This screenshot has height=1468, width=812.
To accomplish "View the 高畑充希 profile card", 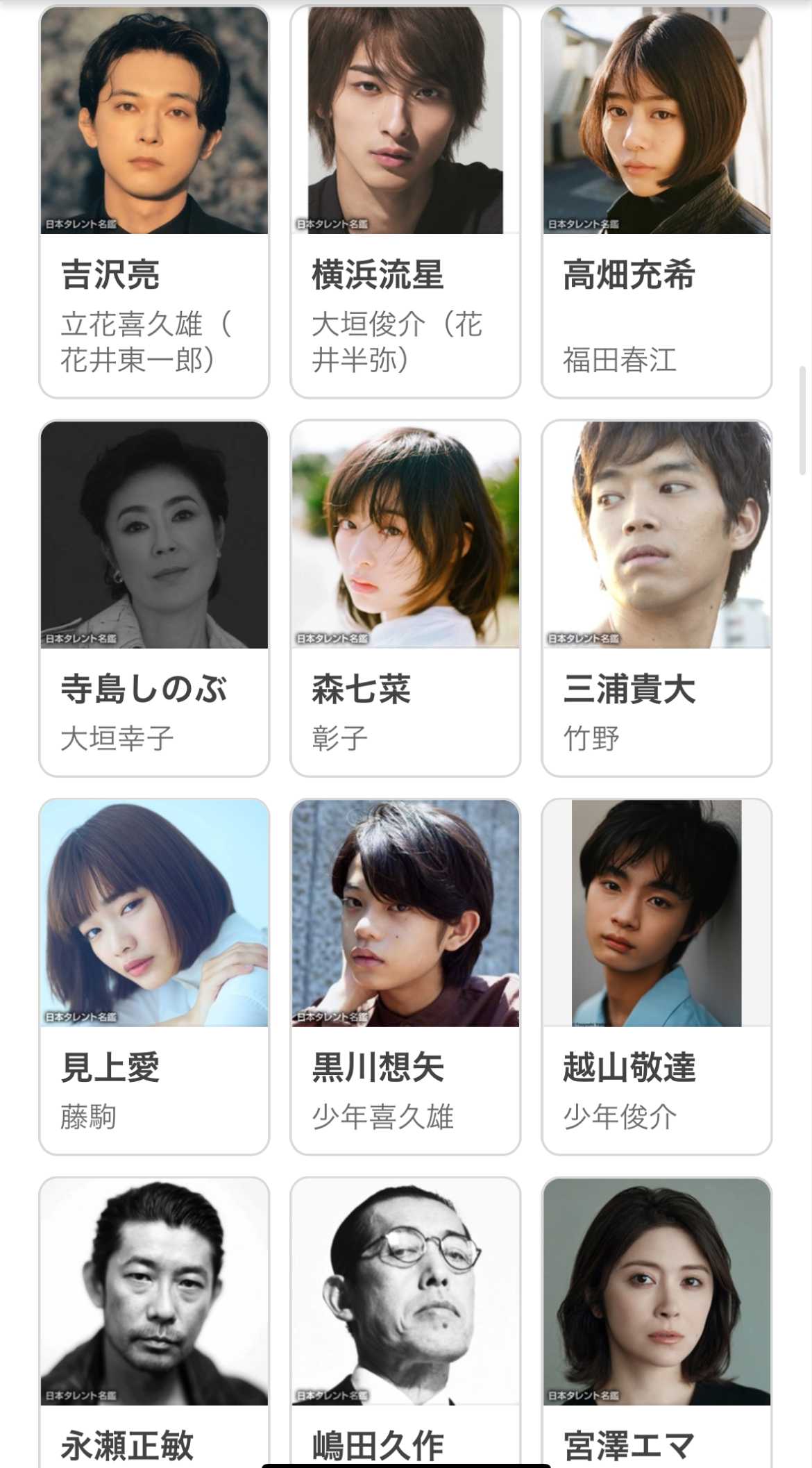I will (x=657, y=201).
